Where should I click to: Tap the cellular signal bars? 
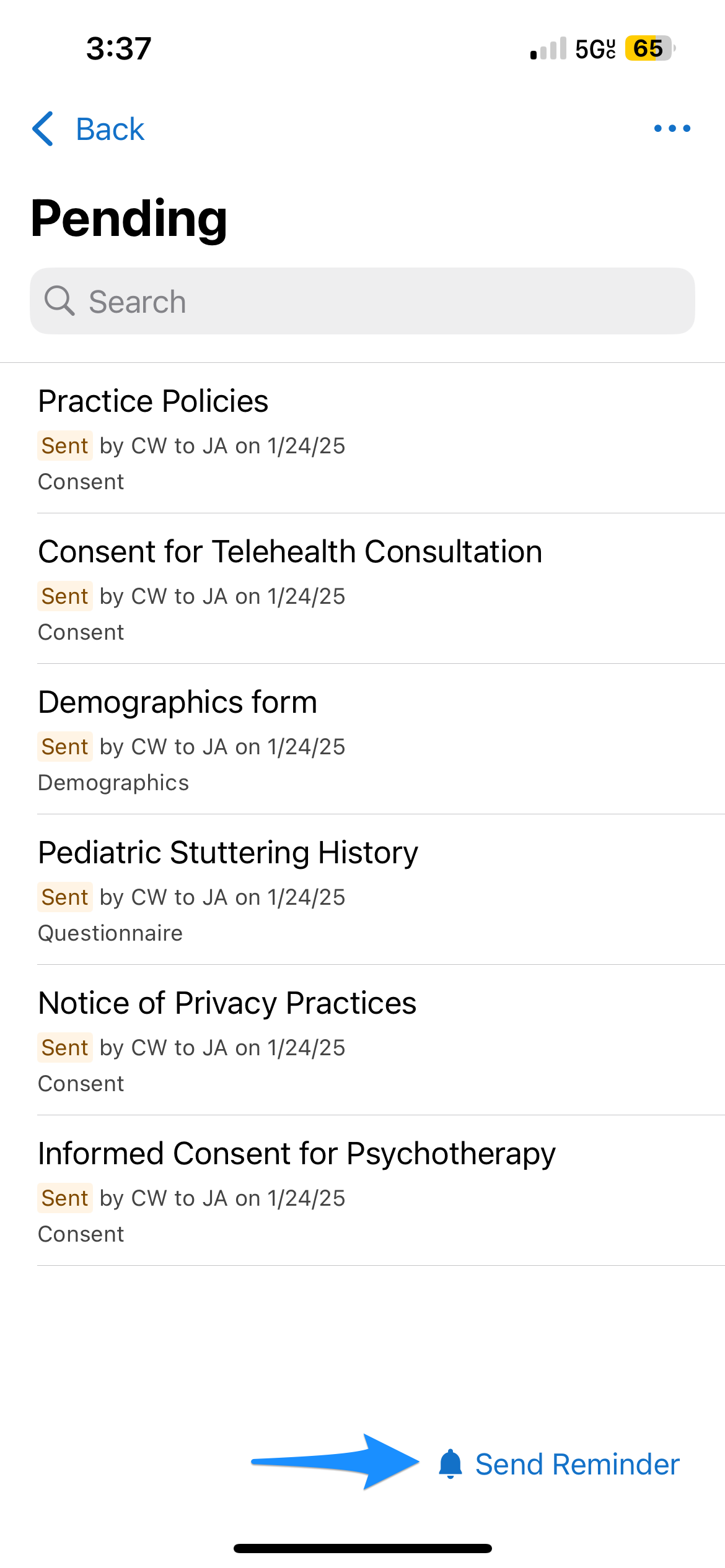[548, 48]
